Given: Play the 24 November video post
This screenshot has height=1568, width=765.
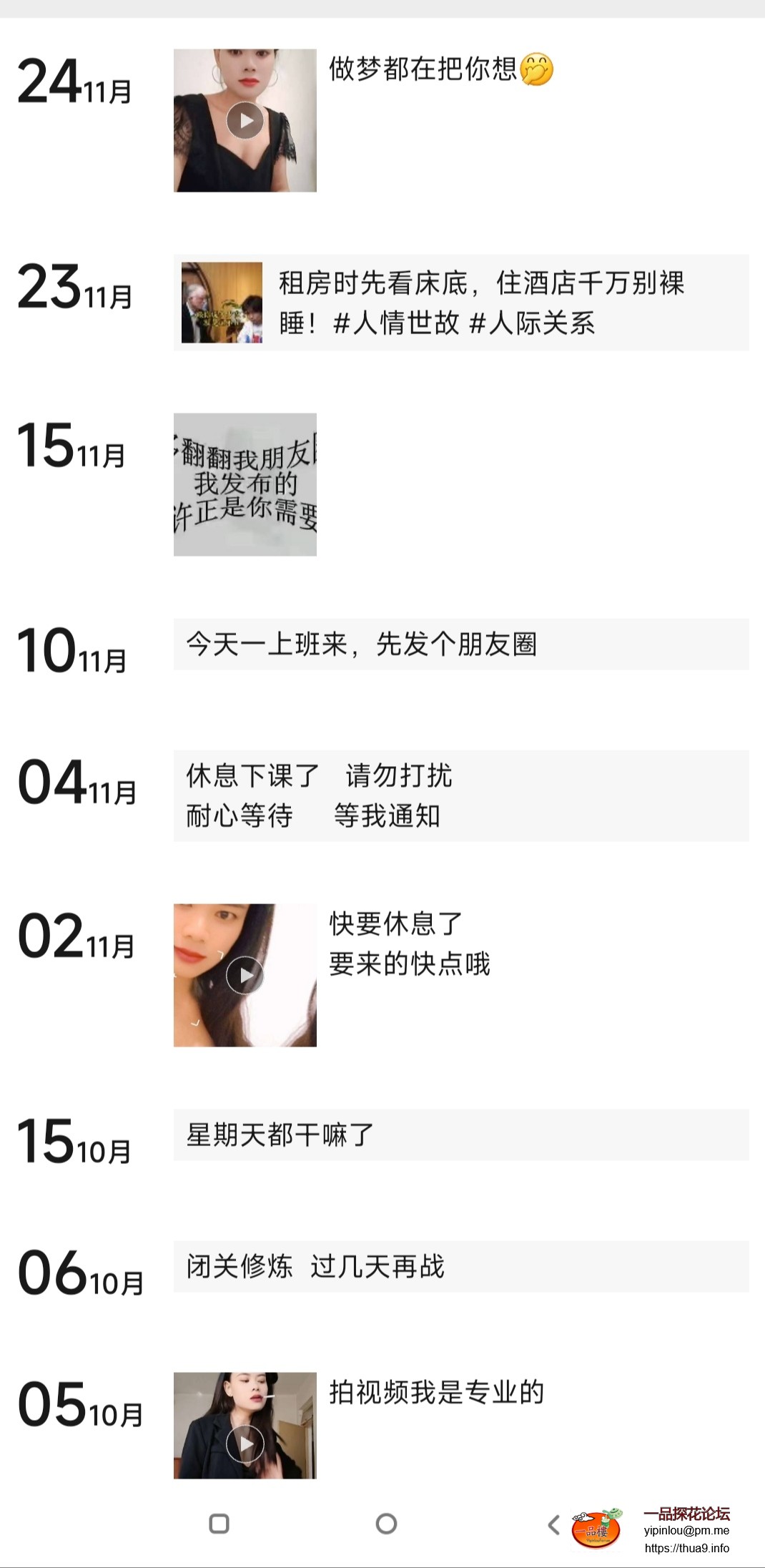Looking at the screenshot, I should [x=245, y=120].
